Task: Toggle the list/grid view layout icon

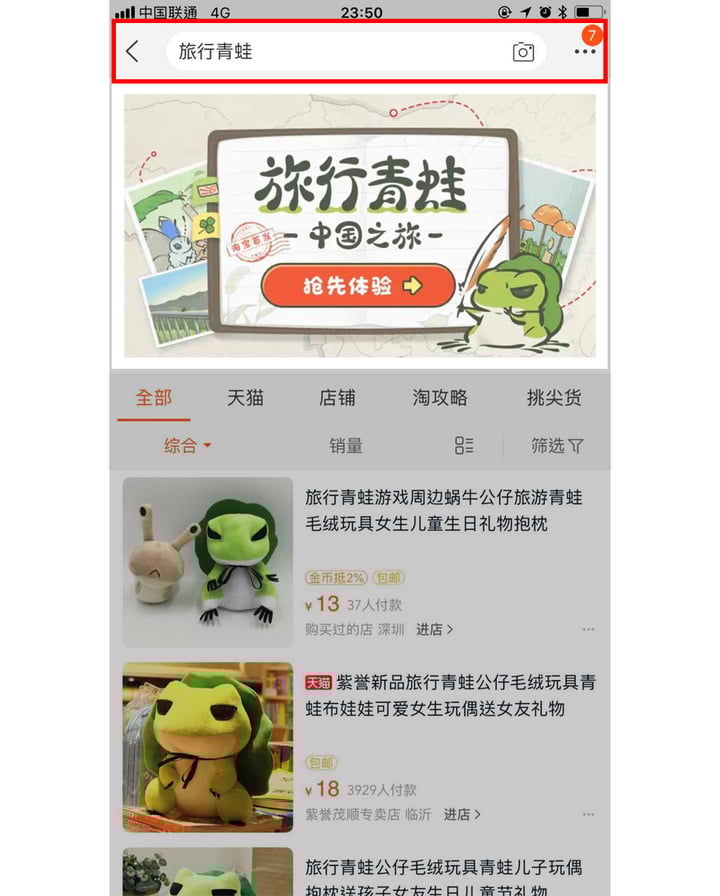Action: click(464, 446)
